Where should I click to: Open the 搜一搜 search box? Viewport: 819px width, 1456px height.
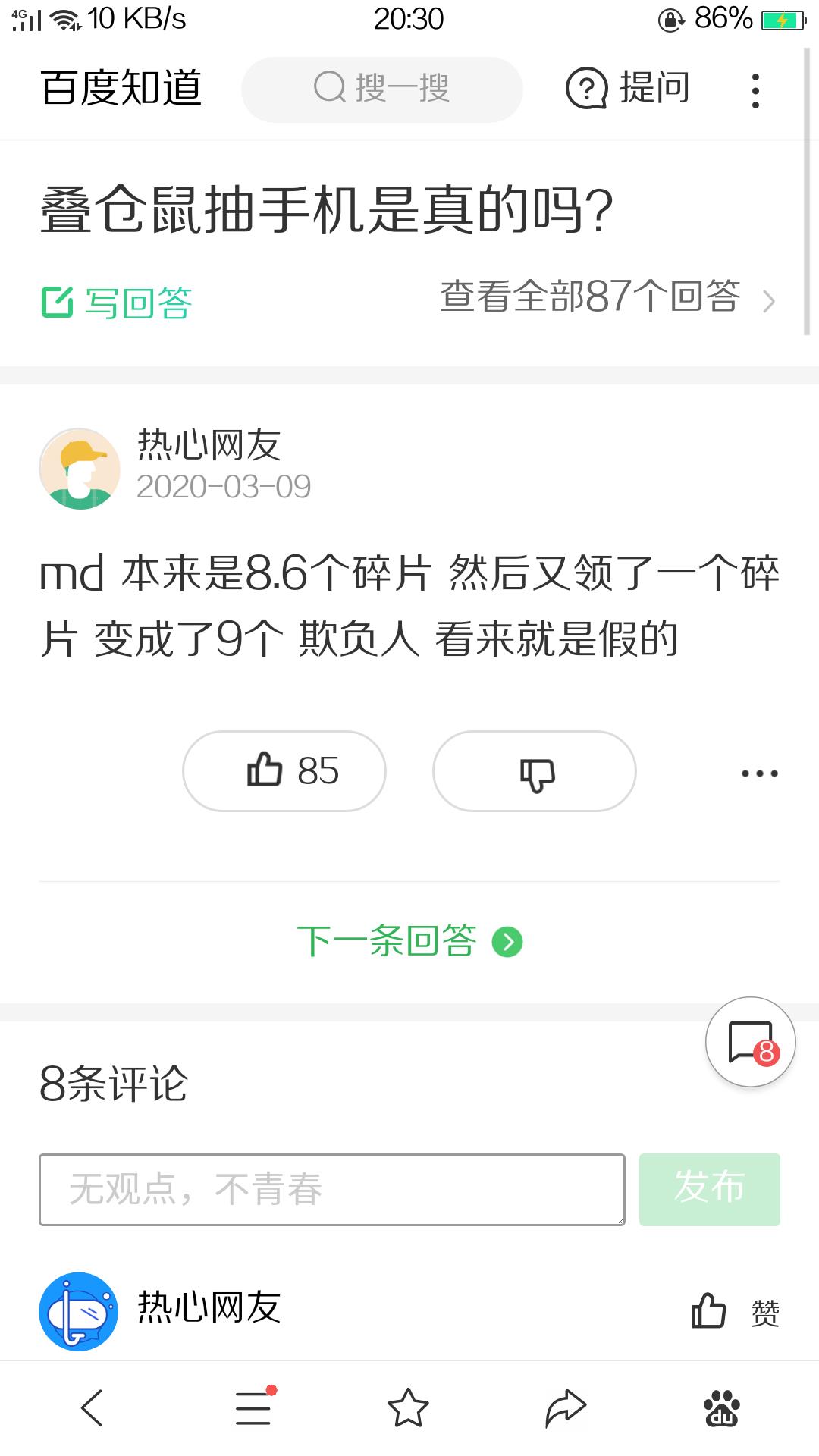tap(381, 89)
